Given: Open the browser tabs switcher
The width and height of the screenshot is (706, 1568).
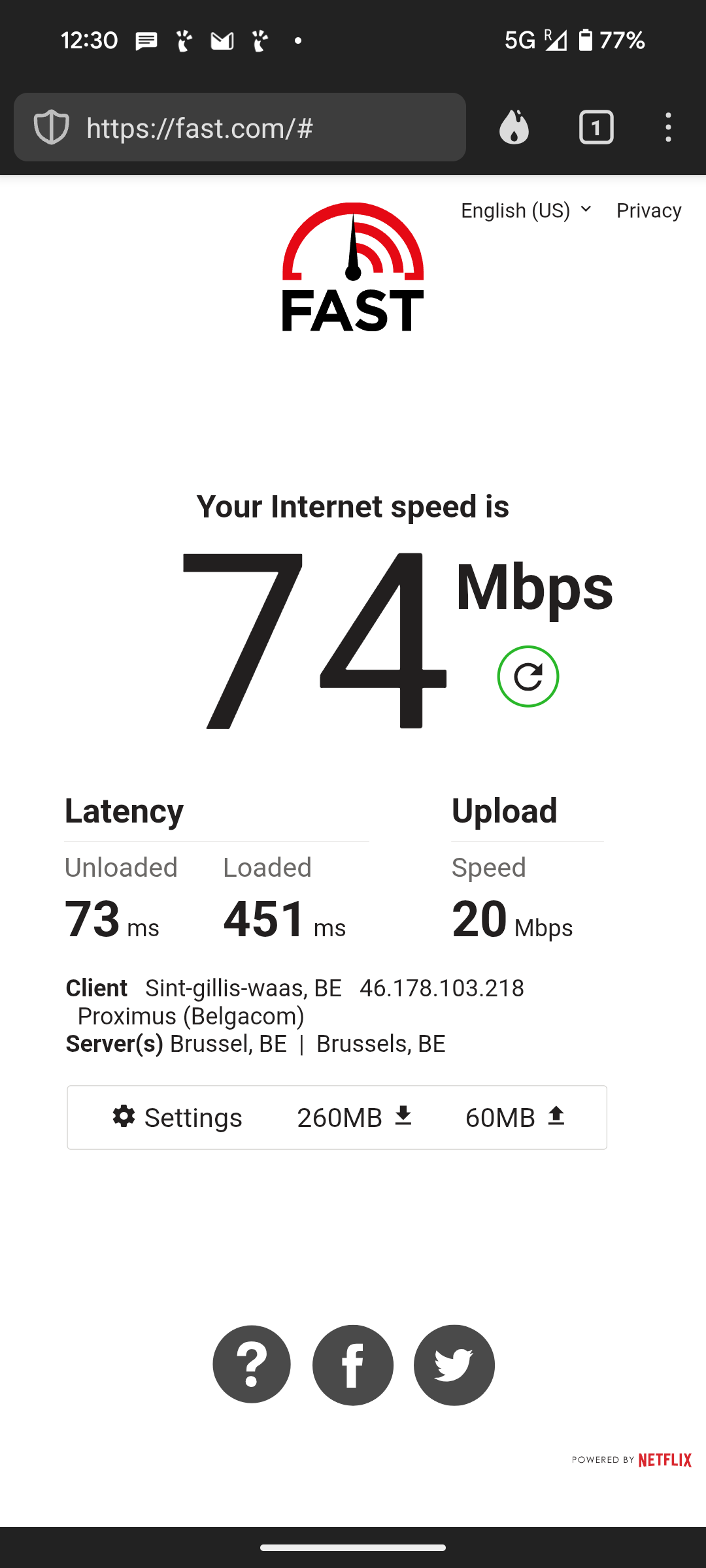Looking at the screenshot, I should (596, 127).
